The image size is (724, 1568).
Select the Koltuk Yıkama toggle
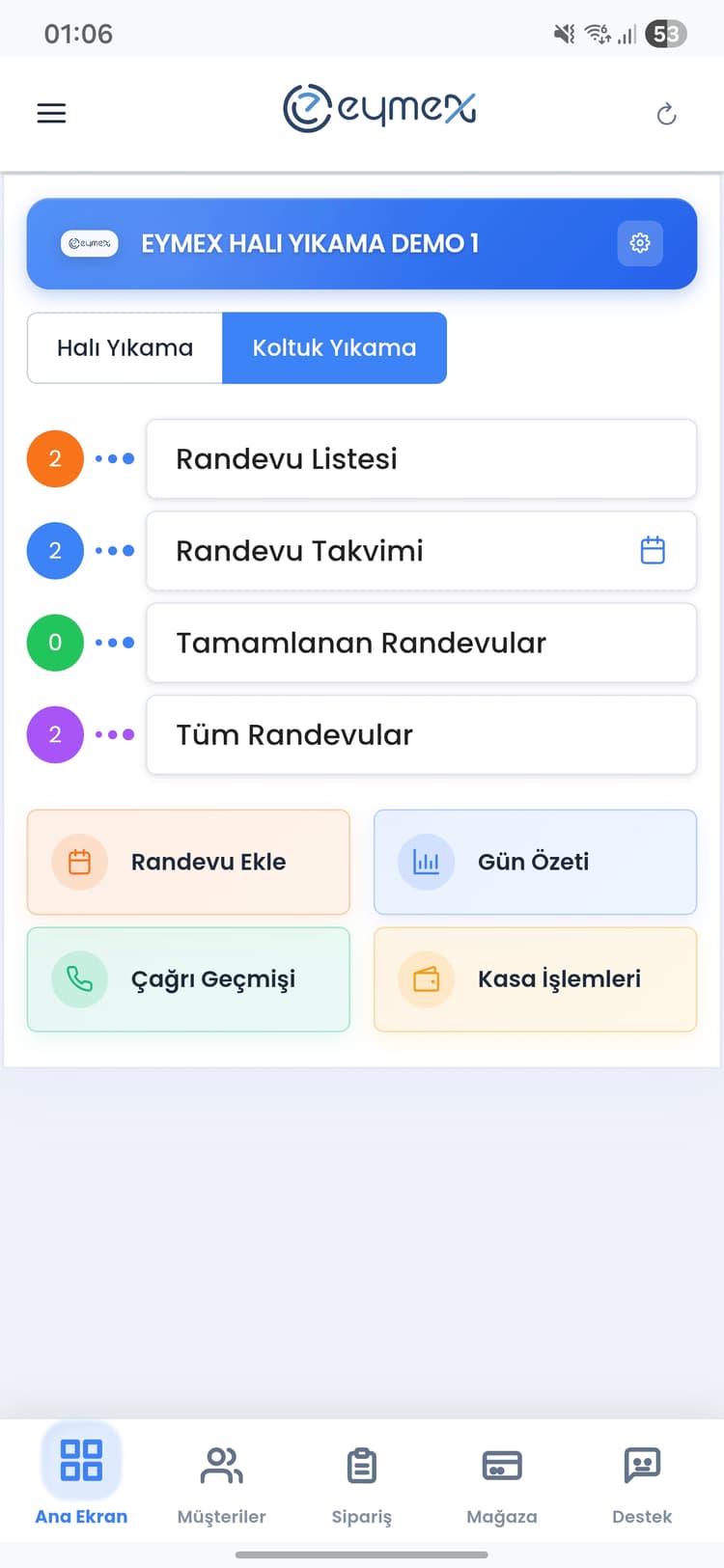(334, 347)
